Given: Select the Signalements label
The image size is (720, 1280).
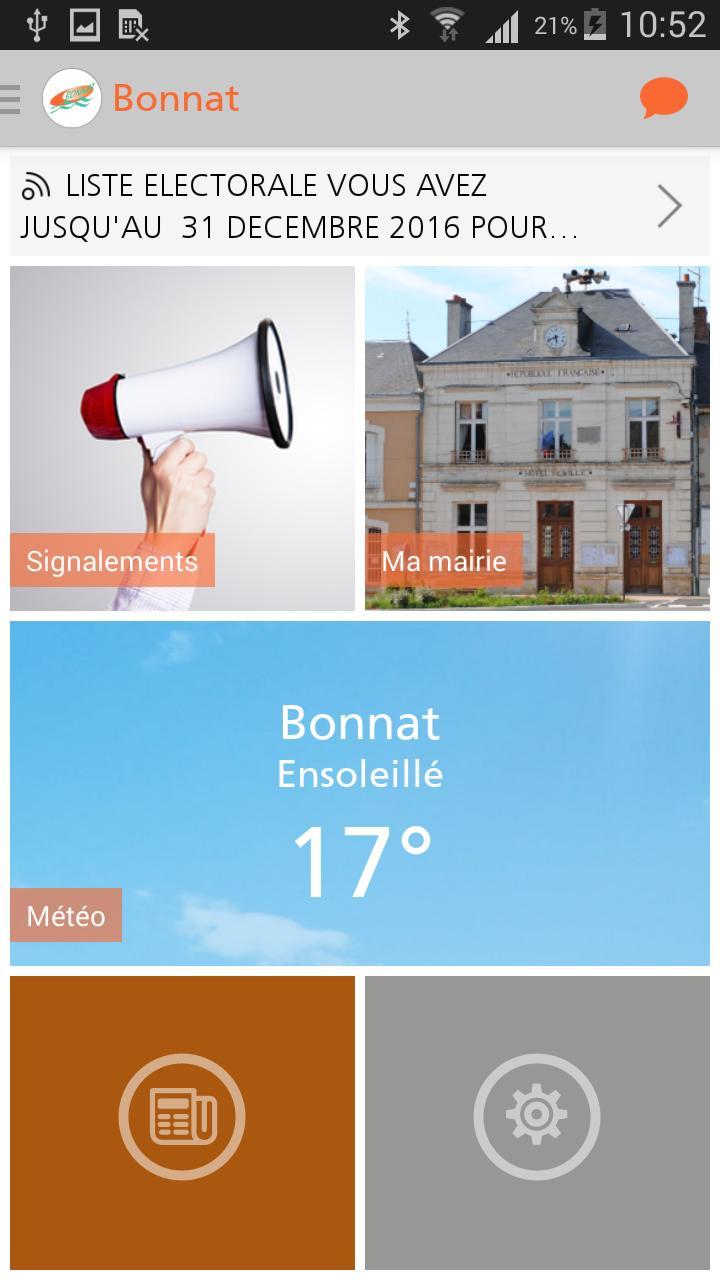Looking at the screenshot, I should 110,561.
